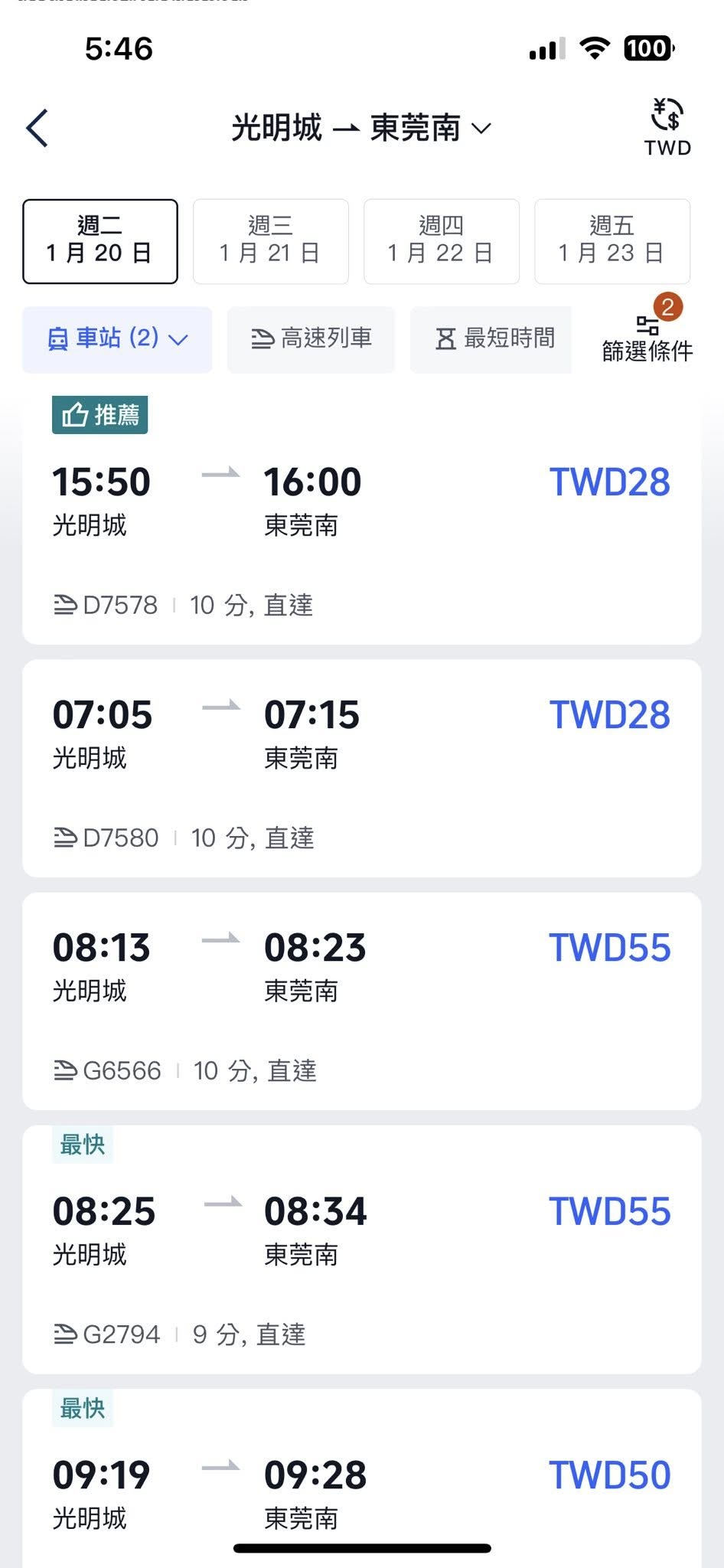
Task: Expand the 車站 (2) station filter
Action: click(x=117, y=339)
